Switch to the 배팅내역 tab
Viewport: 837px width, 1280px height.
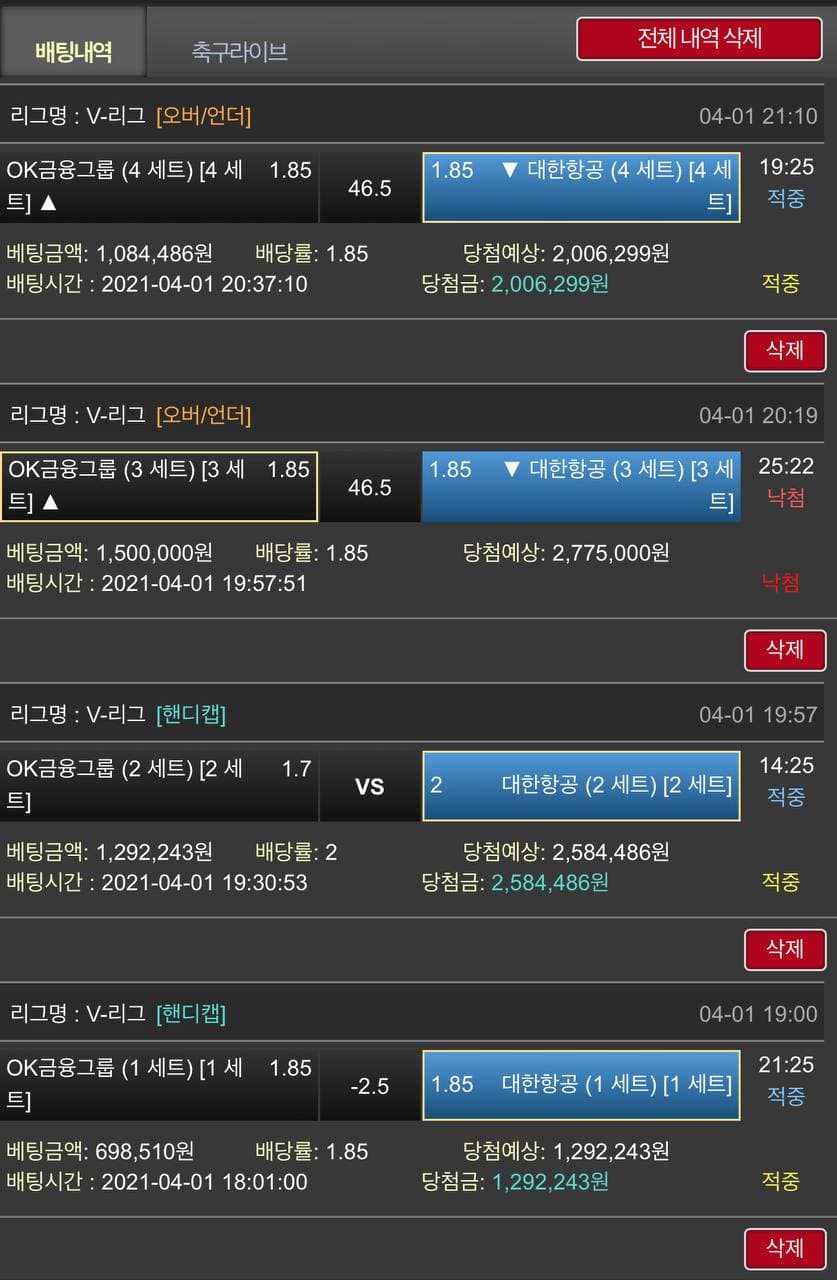(73, 51)
